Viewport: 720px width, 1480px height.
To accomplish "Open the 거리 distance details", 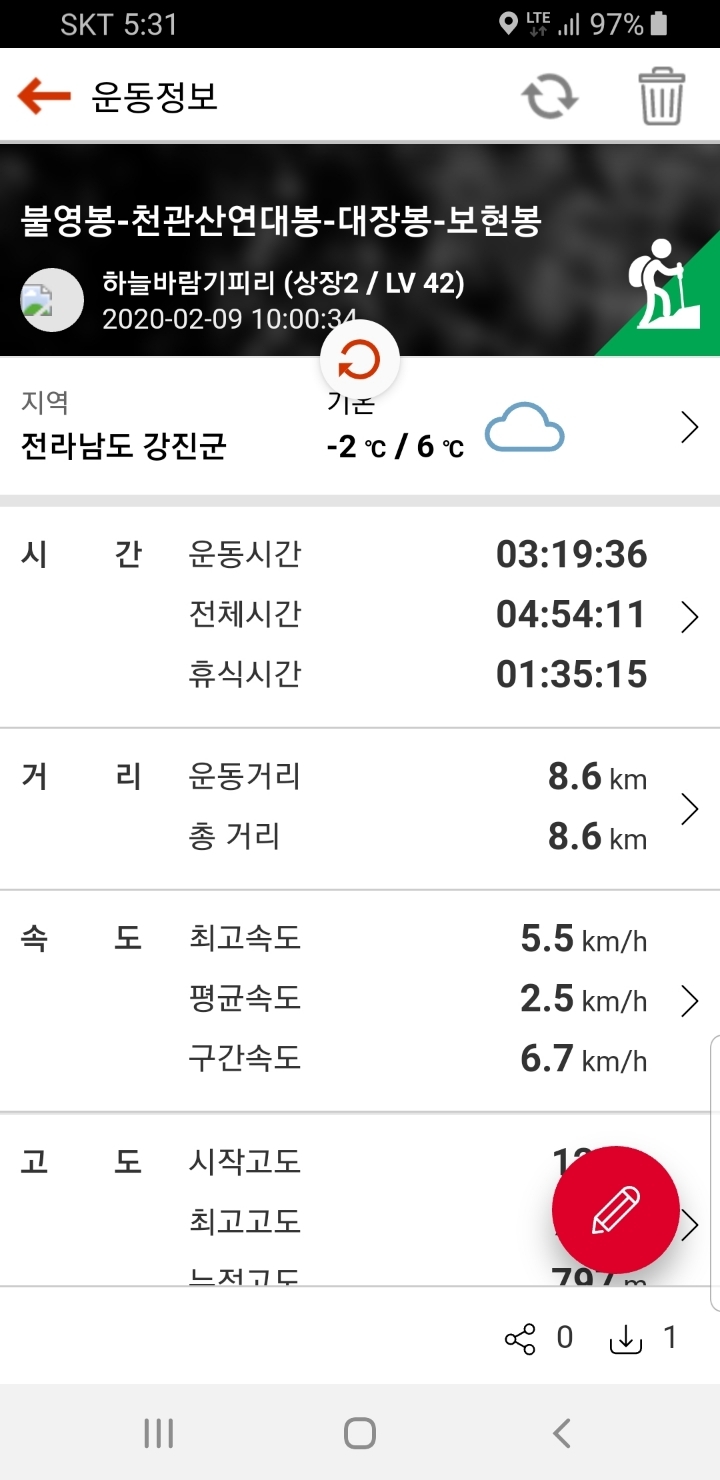I will tap(360, 808).
